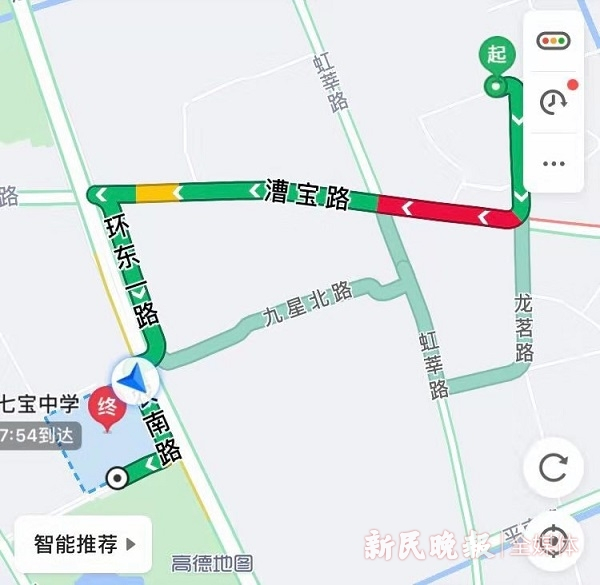Open the 智能推荐 route preference button
The width and height of the screenshot is (600, 585).
(x=84, y=544)
